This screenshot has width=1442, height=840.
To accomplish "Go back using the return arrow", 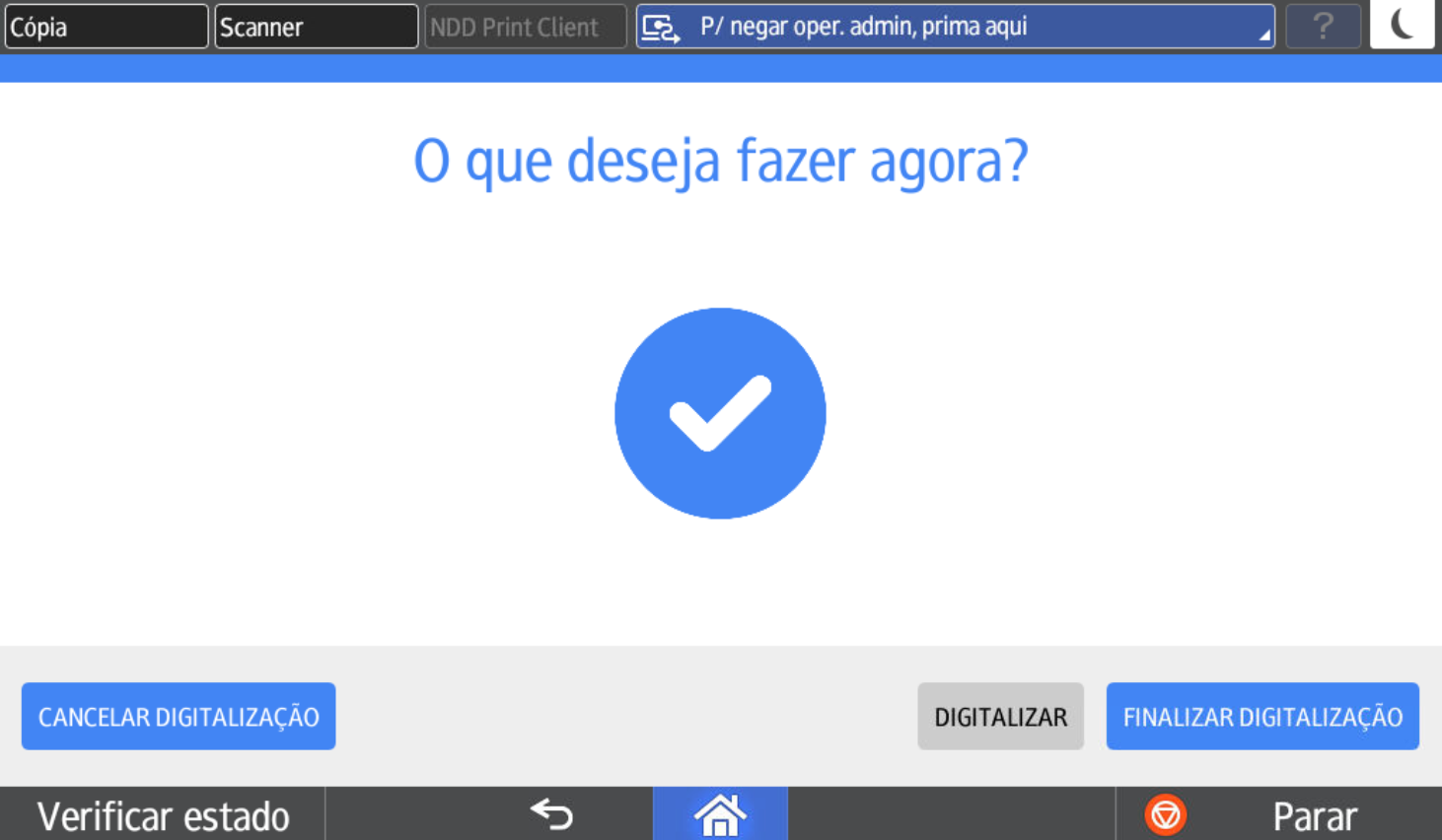I will [551, 814].
